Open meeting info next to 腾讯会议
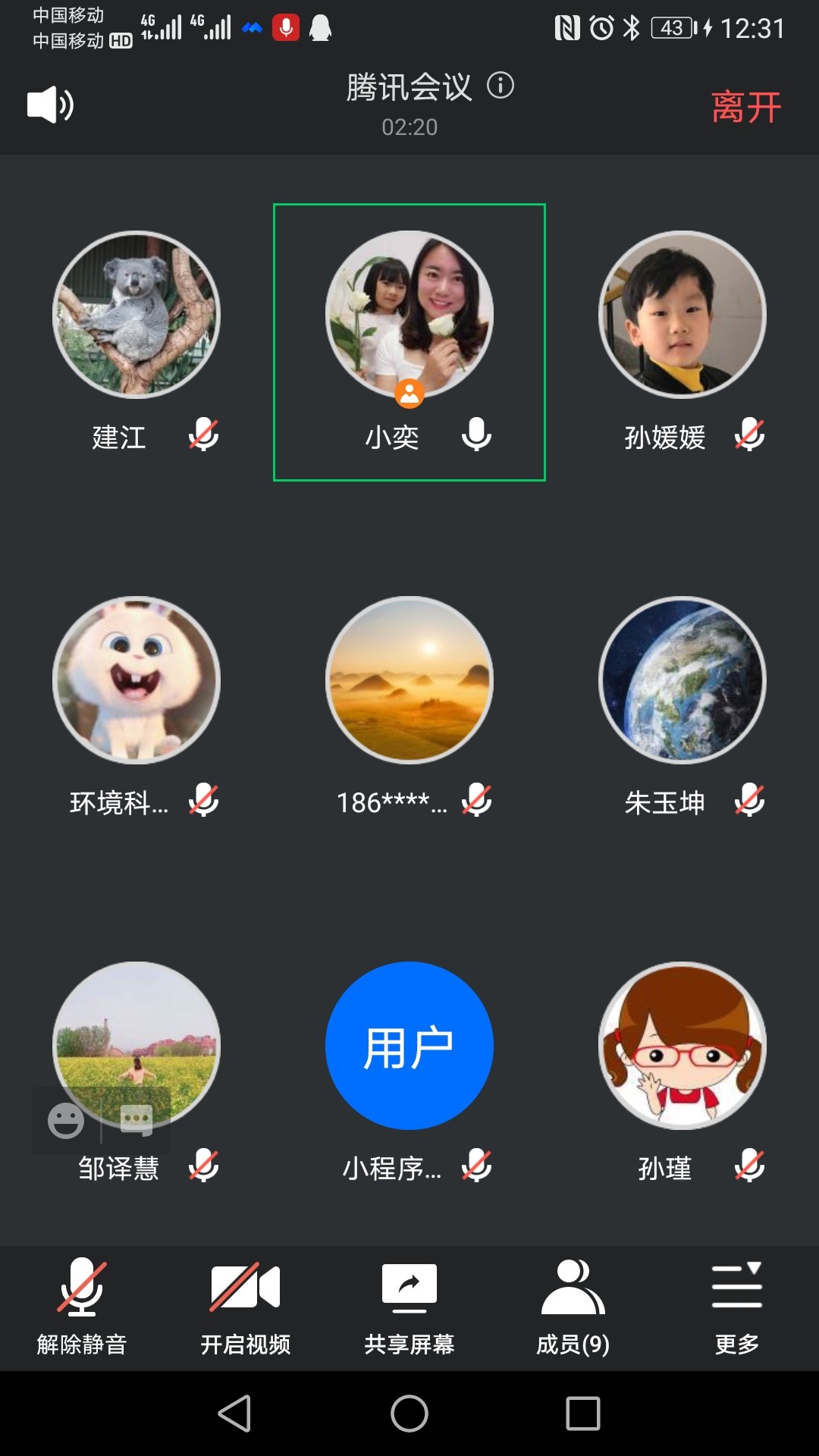Screen dimensions: 819x1456 [x=500, y=85]
